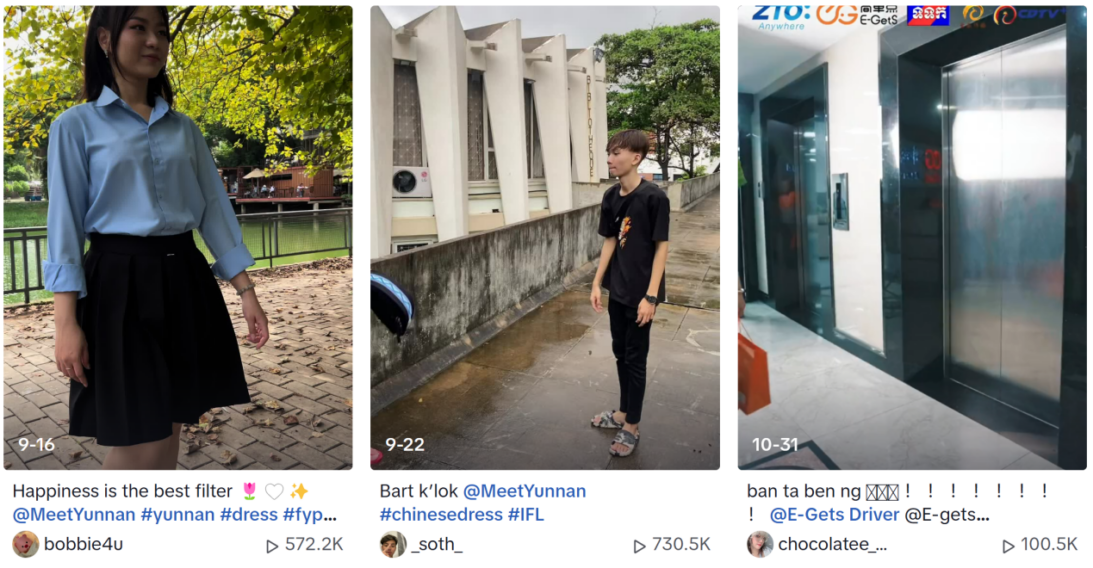View the chocolatee_ profile
1093x568 pixels.
tap(832, 545)
